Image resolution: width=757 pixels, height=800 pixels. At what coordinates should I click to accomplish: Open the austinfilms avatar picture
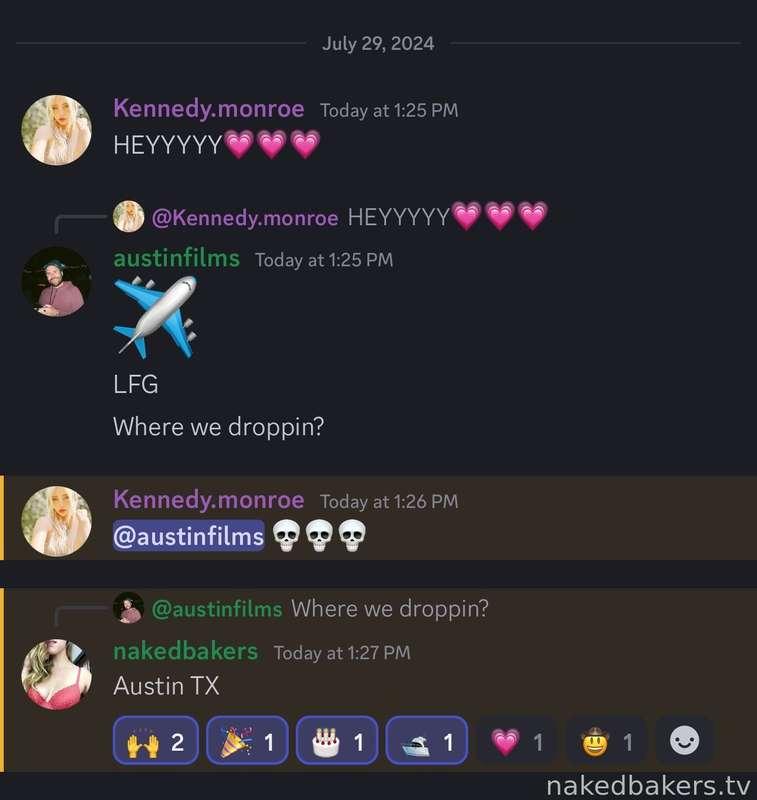[56, 281]
